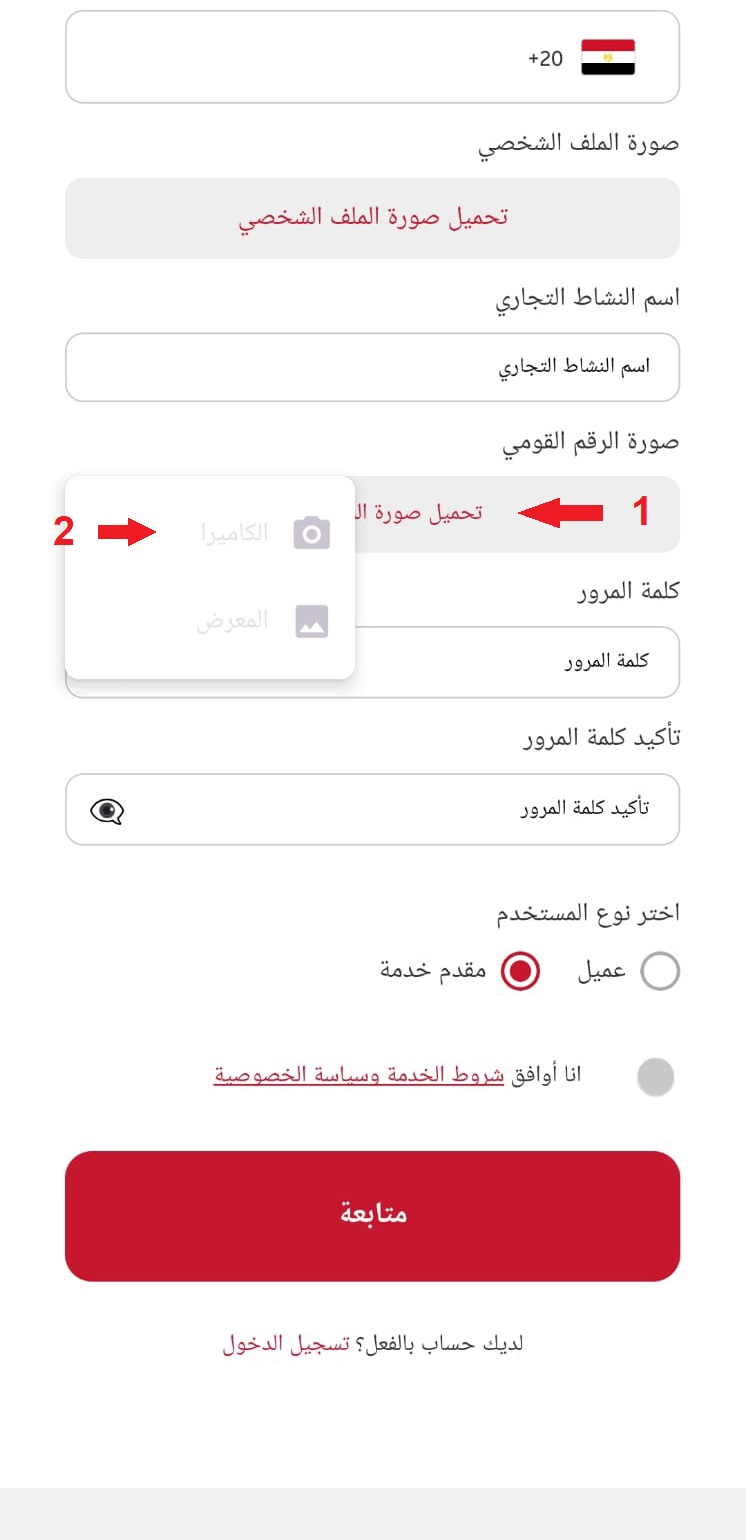Click the اسم النشاط التجاري input field
This screenshot has width=746, height=1540.
pos(373,367)
